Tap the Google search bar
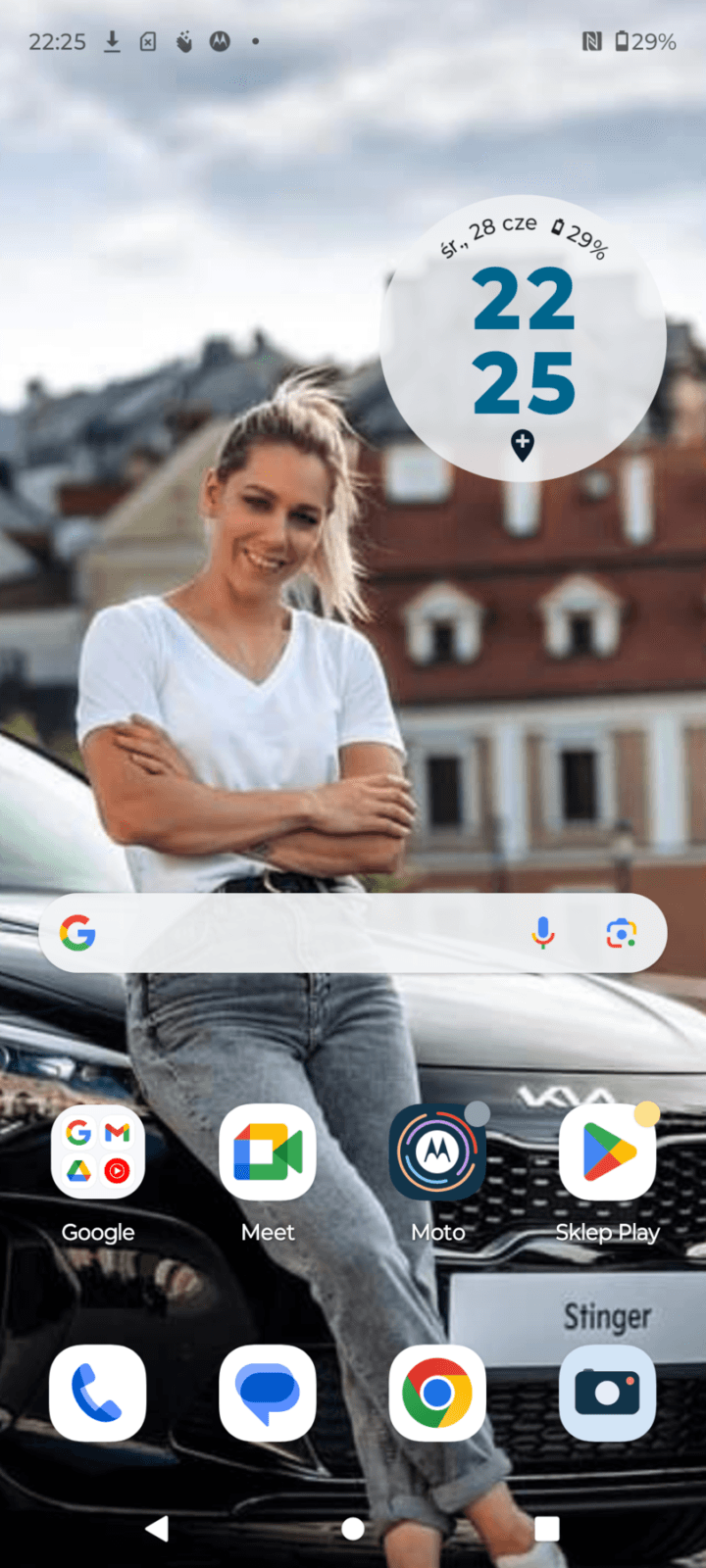Screen dimensions: 706x1568 tap(294, 933)
